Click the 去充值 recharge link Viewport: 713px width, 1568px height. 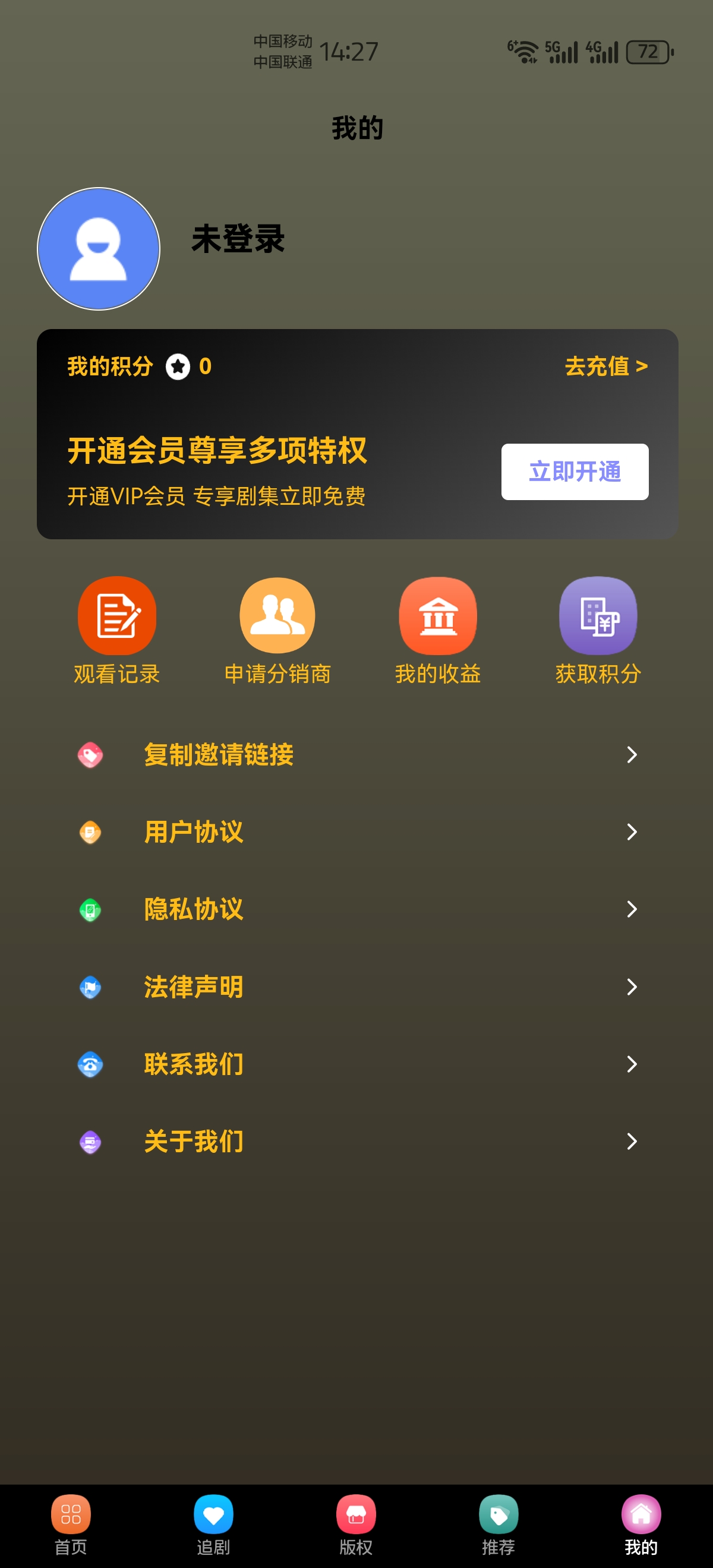(x=606, y=366)
